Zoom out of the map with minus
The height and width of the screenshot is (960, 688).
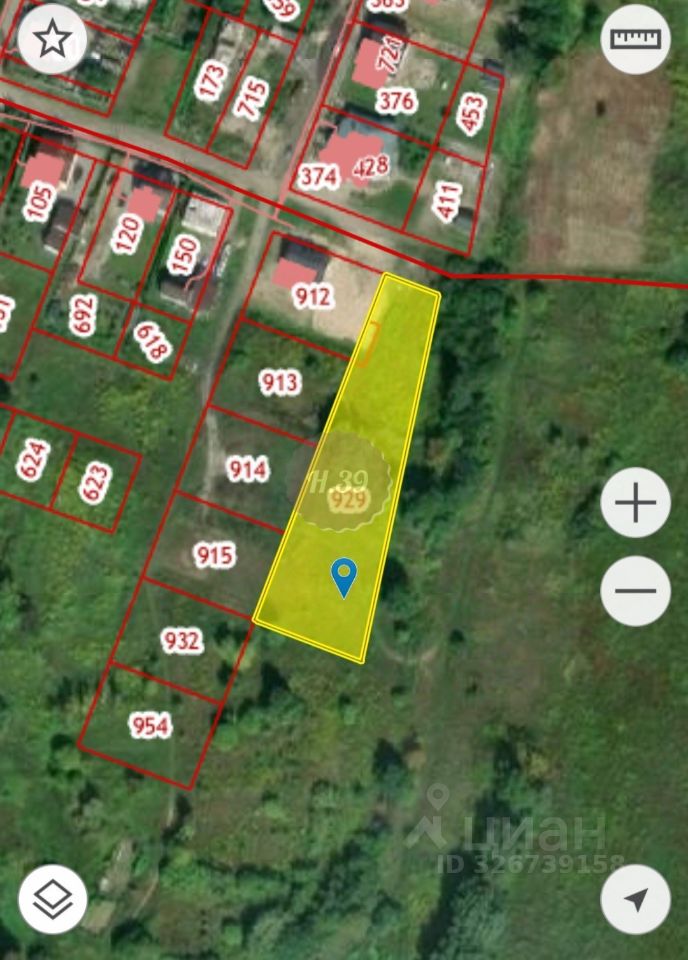click(635, 591)
